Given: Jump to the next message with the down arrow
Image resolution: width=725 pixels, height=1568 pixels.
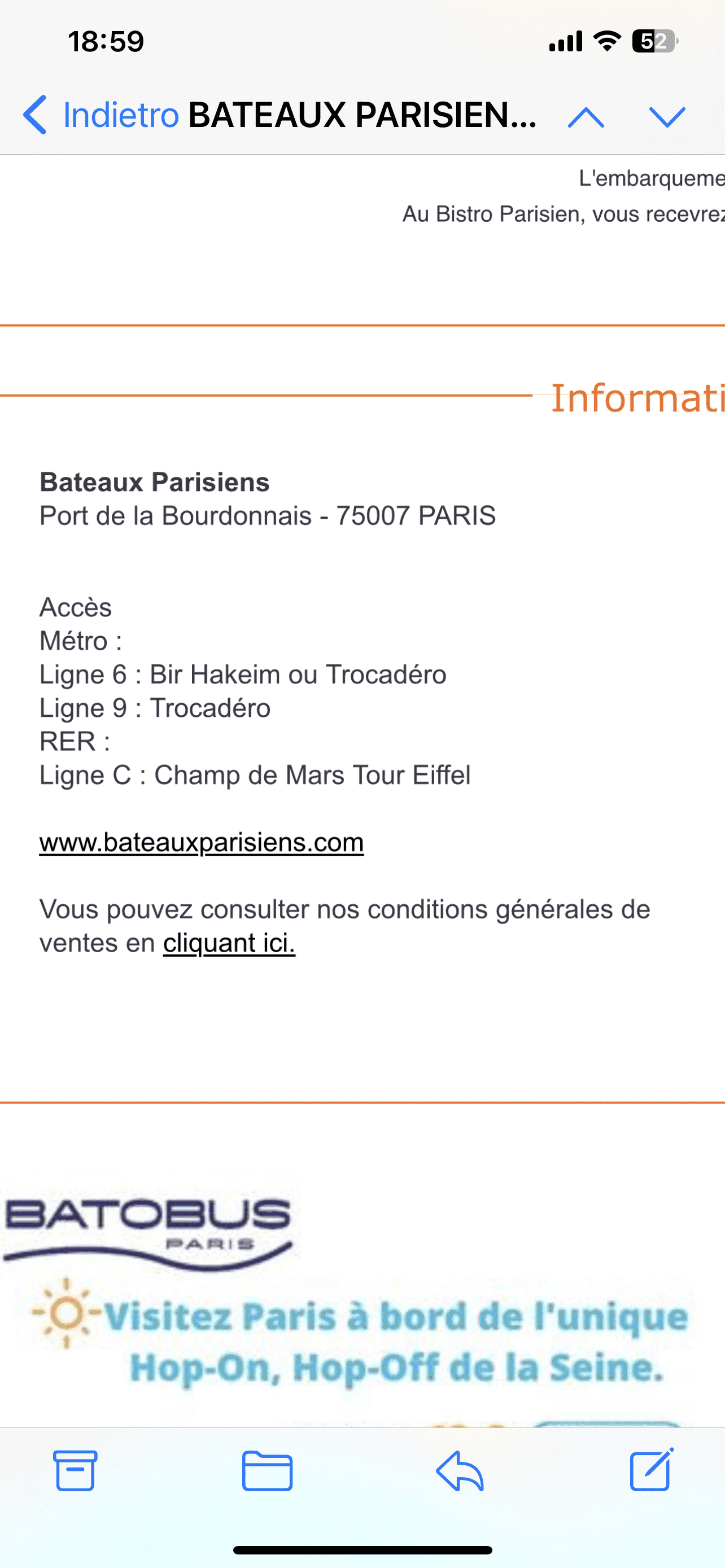Looking at the screenshot, I should click(x=667, y=117).
